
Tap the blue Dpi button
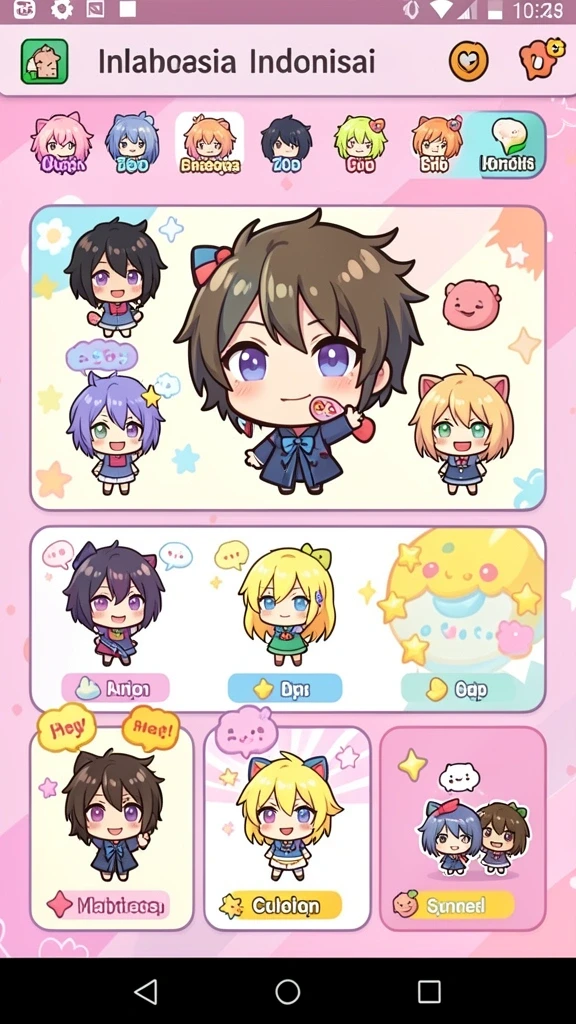pos(285,688)
